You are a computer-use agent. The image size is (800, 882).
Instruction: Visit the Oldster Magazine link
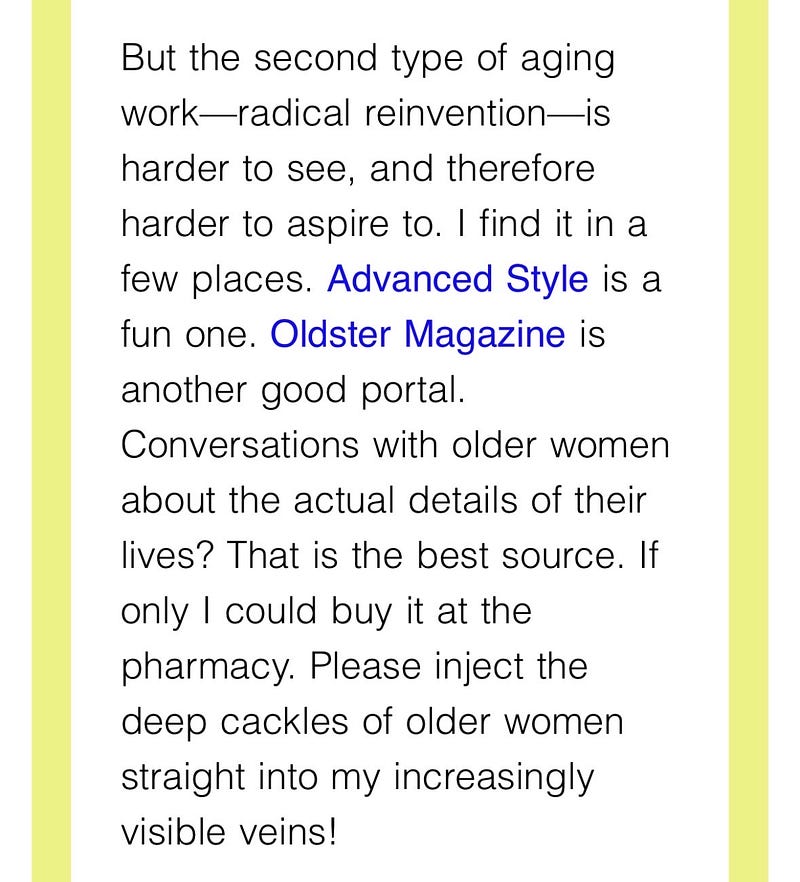[x=417, y=334]
